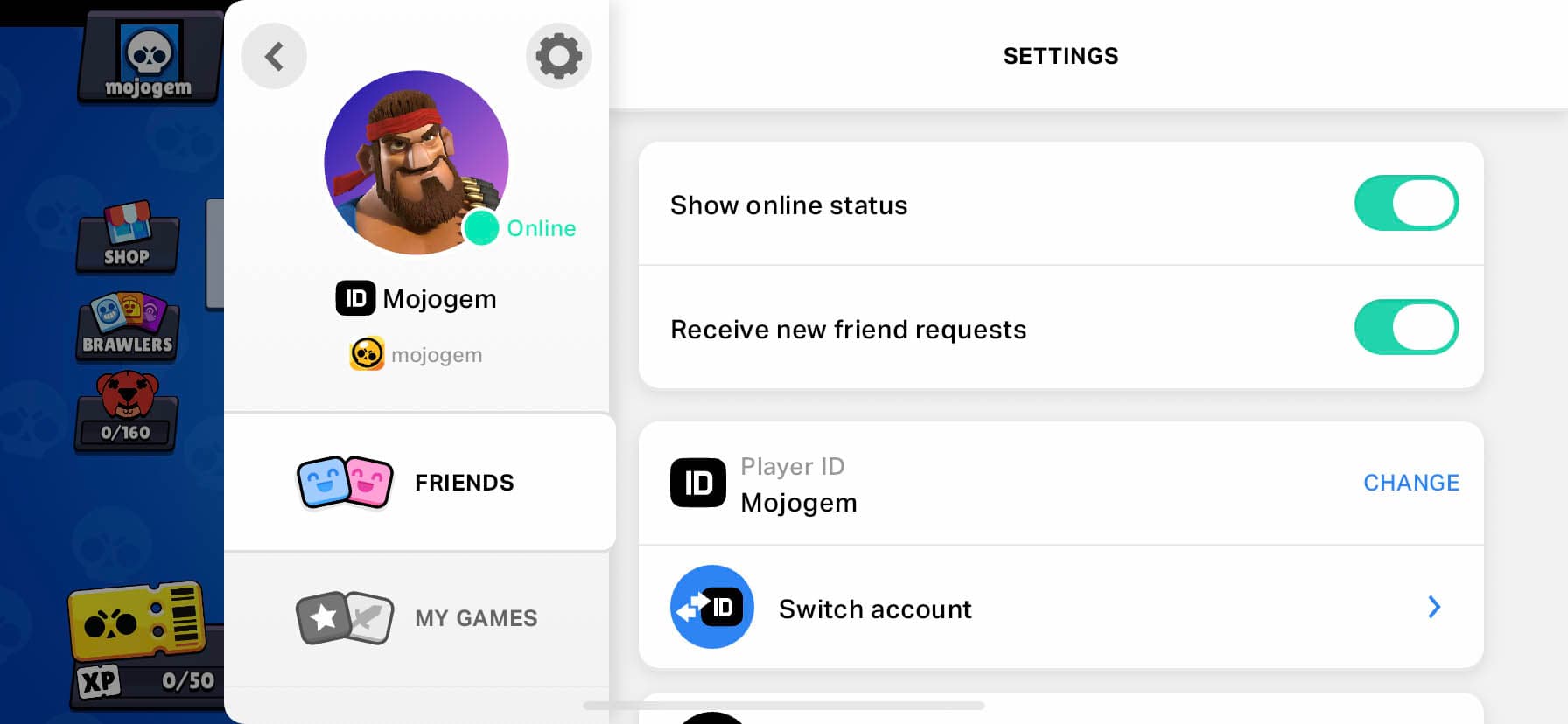This screenshot has width=1568, height=724.
Task: Open the 0/160 trophy road button
Action: (127, 413)
